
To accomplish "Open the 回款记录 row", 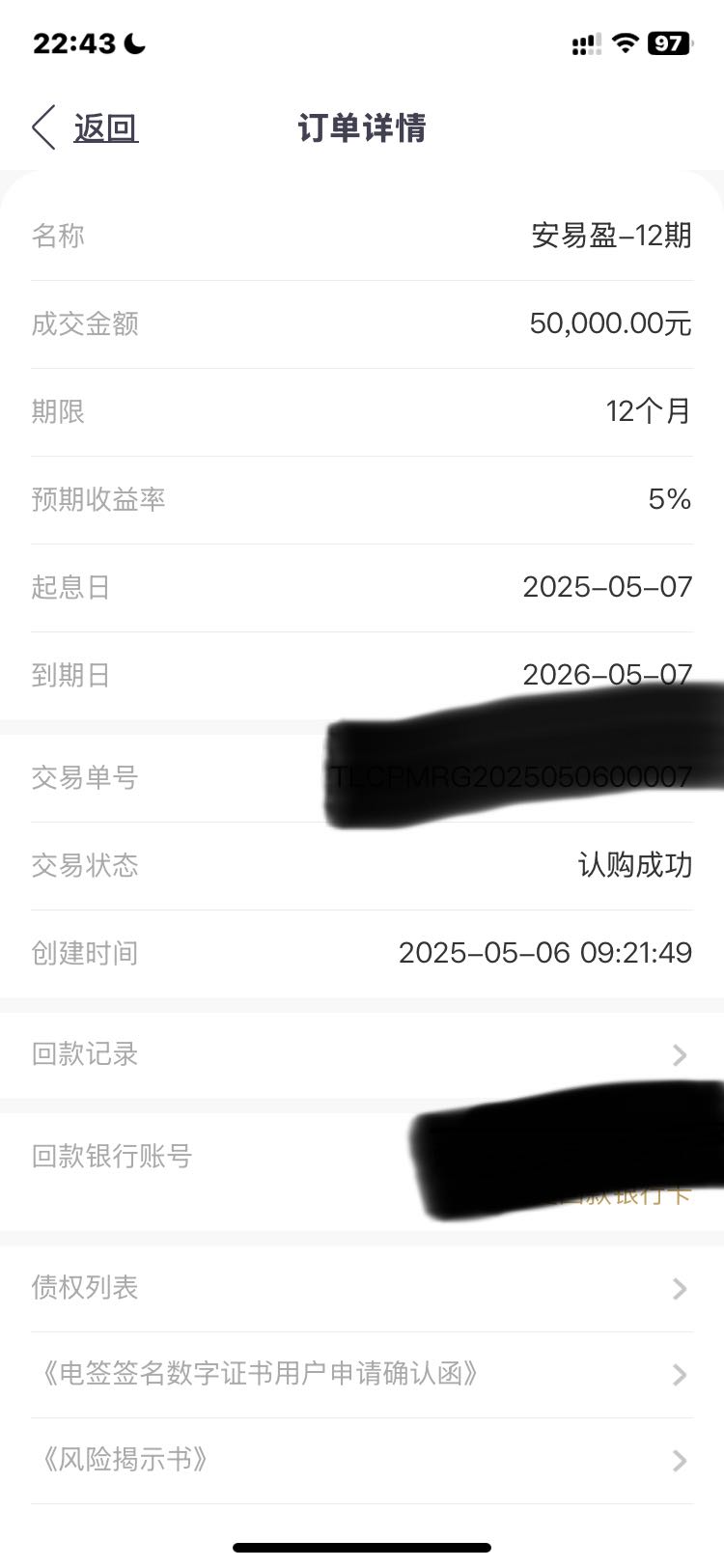I will [x=362, y=1054].
